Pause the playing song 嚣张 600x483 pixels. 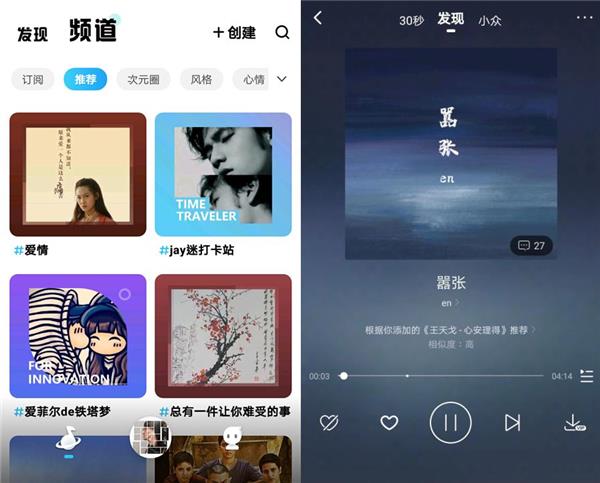point(450,422)
